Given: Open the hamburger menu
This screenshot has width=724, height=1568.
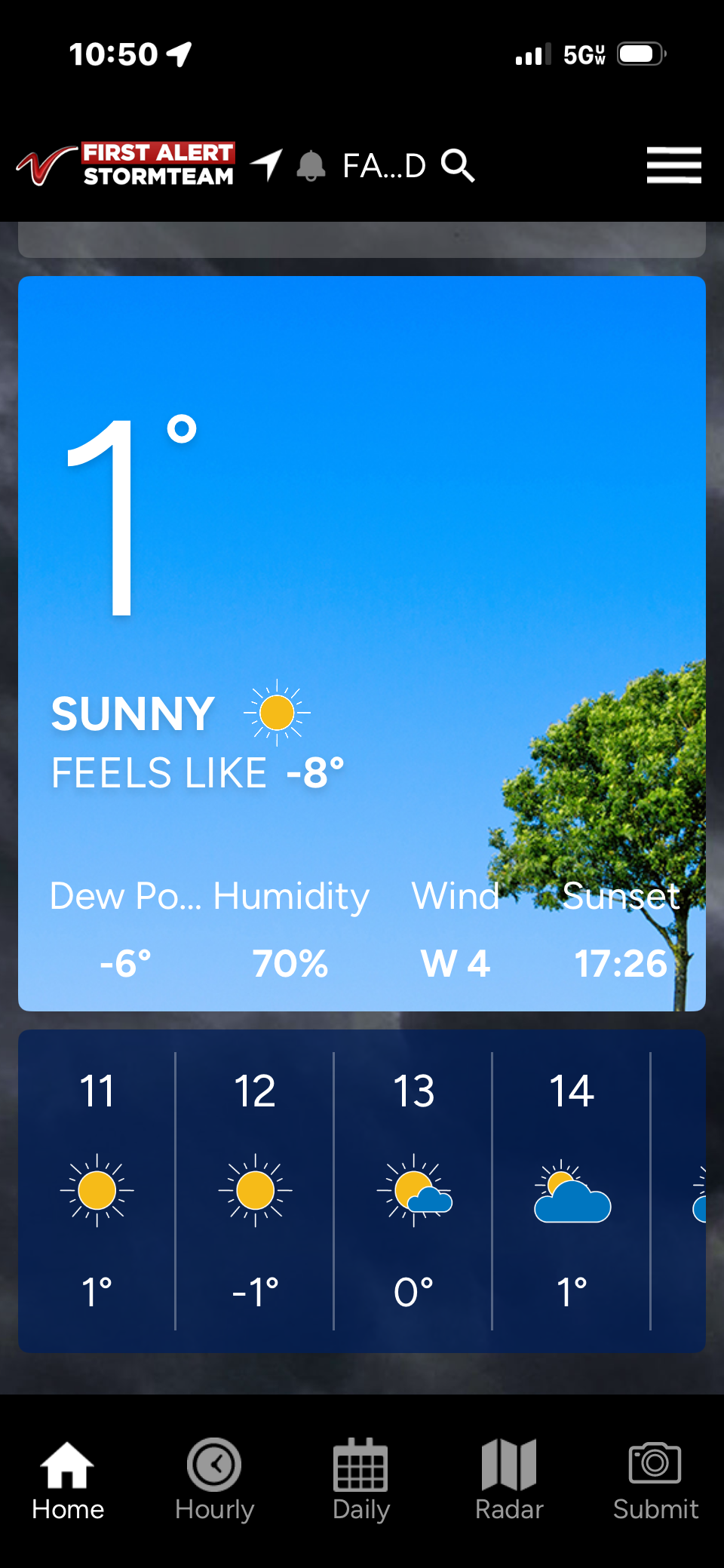Looking at the screenshot, I should pyautogui.click(x=673, y=165).
